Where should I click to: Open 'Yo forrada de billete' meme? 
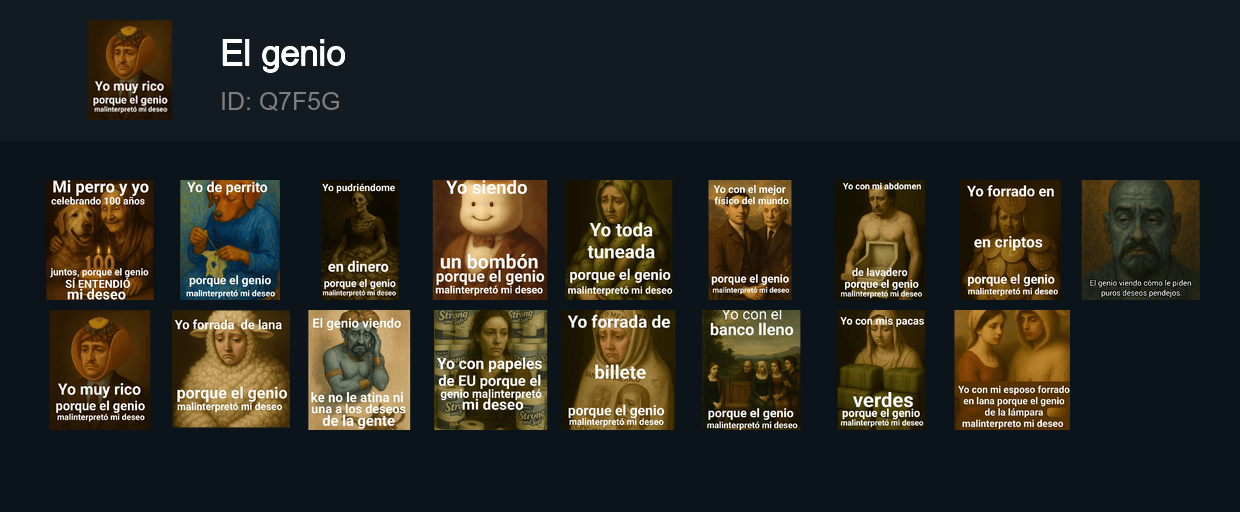pyautogui.click(x=618, y=370)
